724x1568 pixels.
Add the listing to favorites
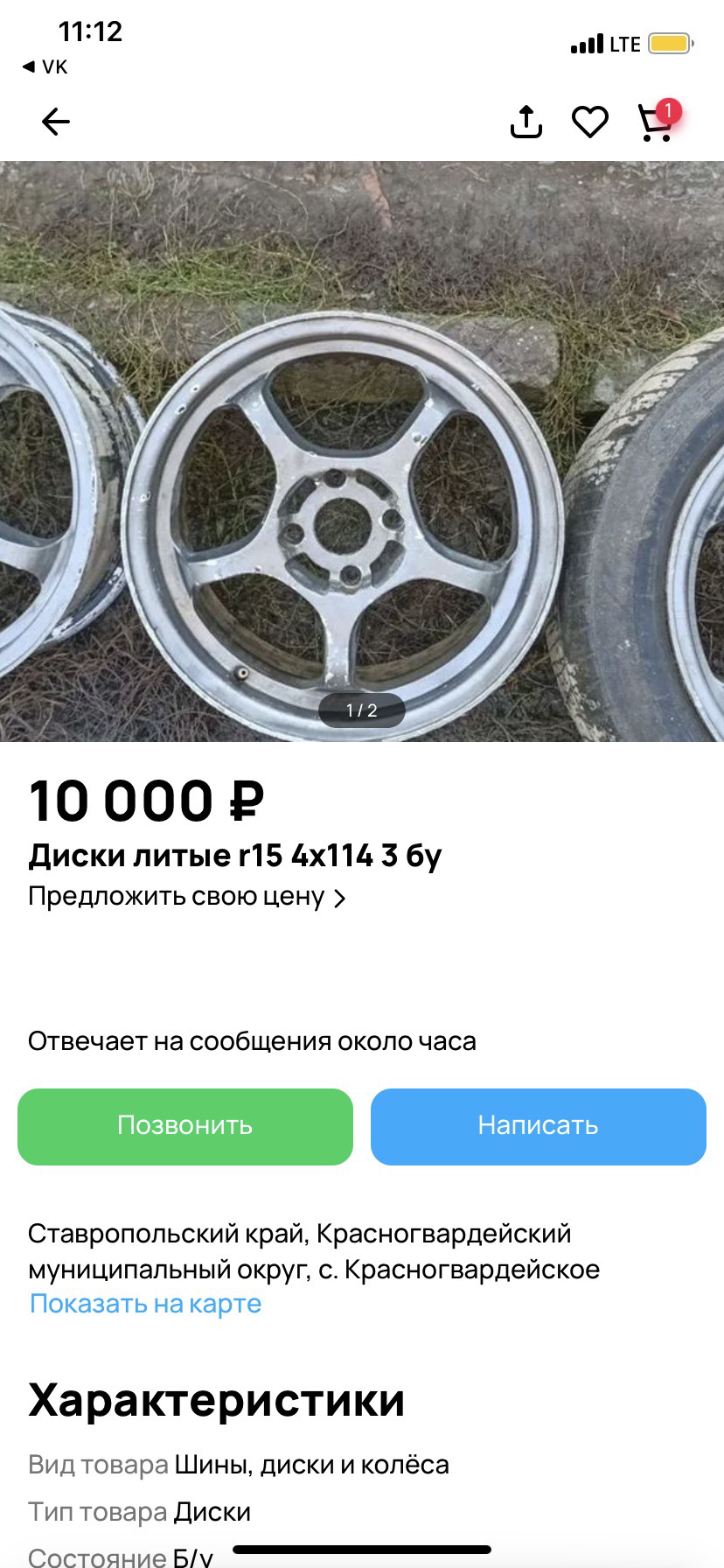590,122
